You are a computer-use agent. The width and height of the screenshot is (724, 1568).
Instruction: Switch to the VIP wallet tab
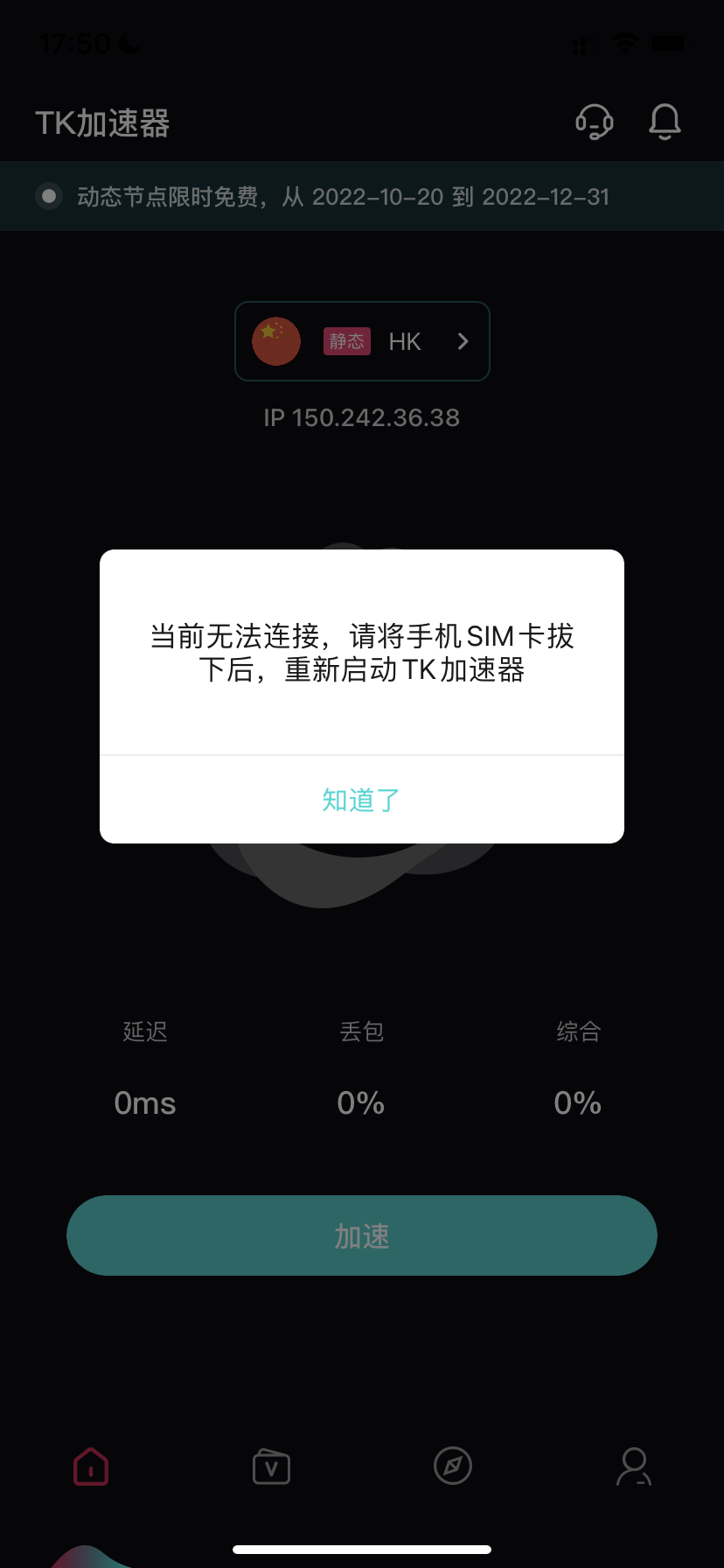tap(271, 1466)
